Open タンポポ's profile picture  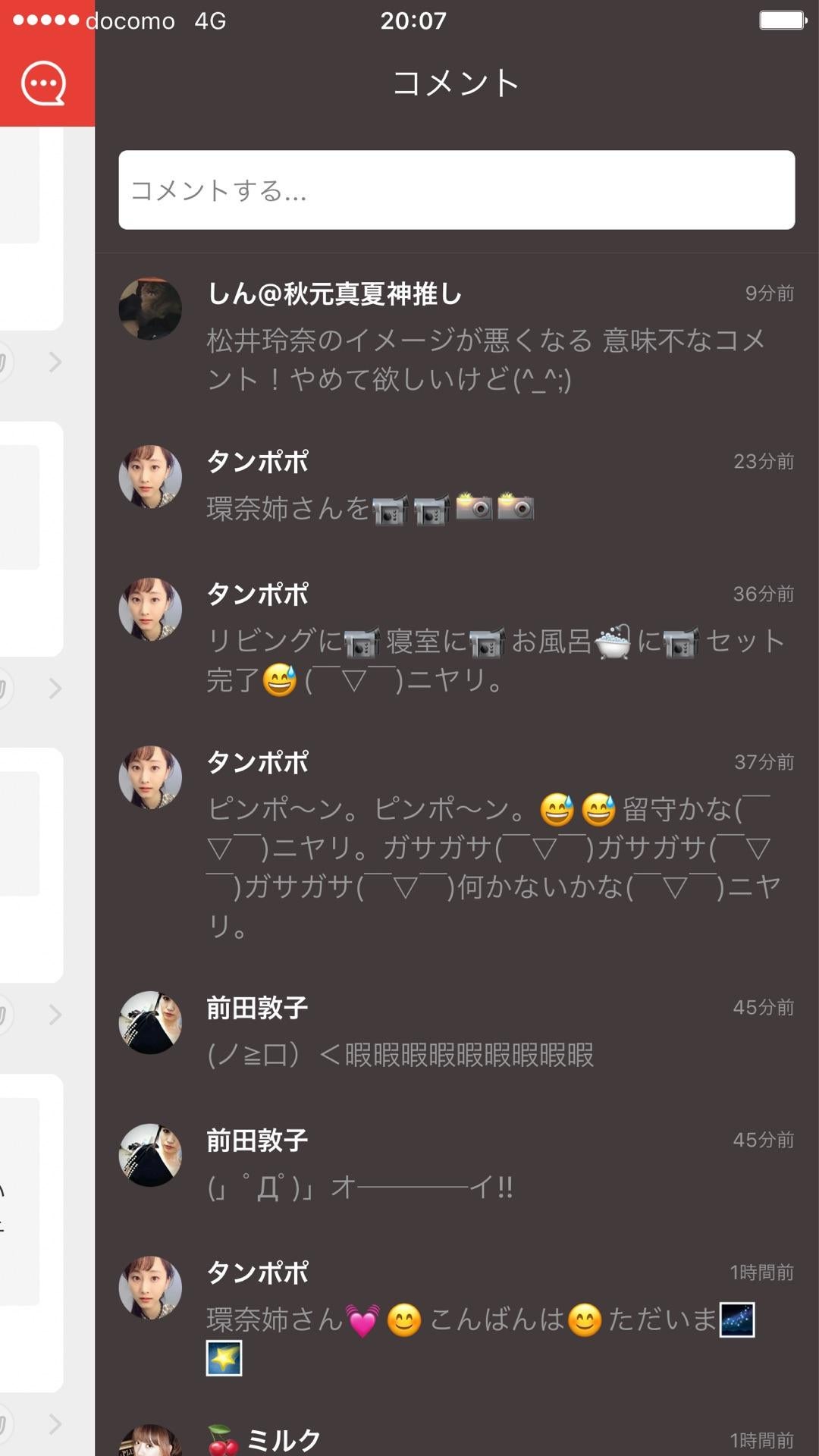click(149, 476)
